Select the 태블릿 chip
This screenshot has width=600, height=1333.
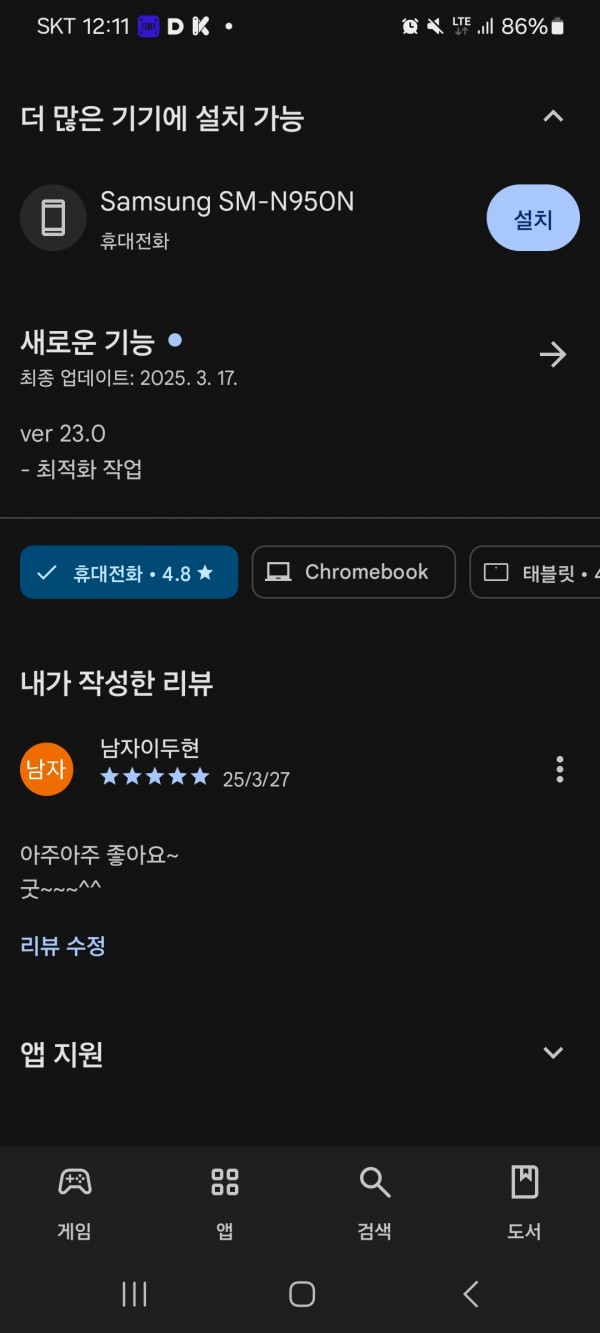[536, 572]
